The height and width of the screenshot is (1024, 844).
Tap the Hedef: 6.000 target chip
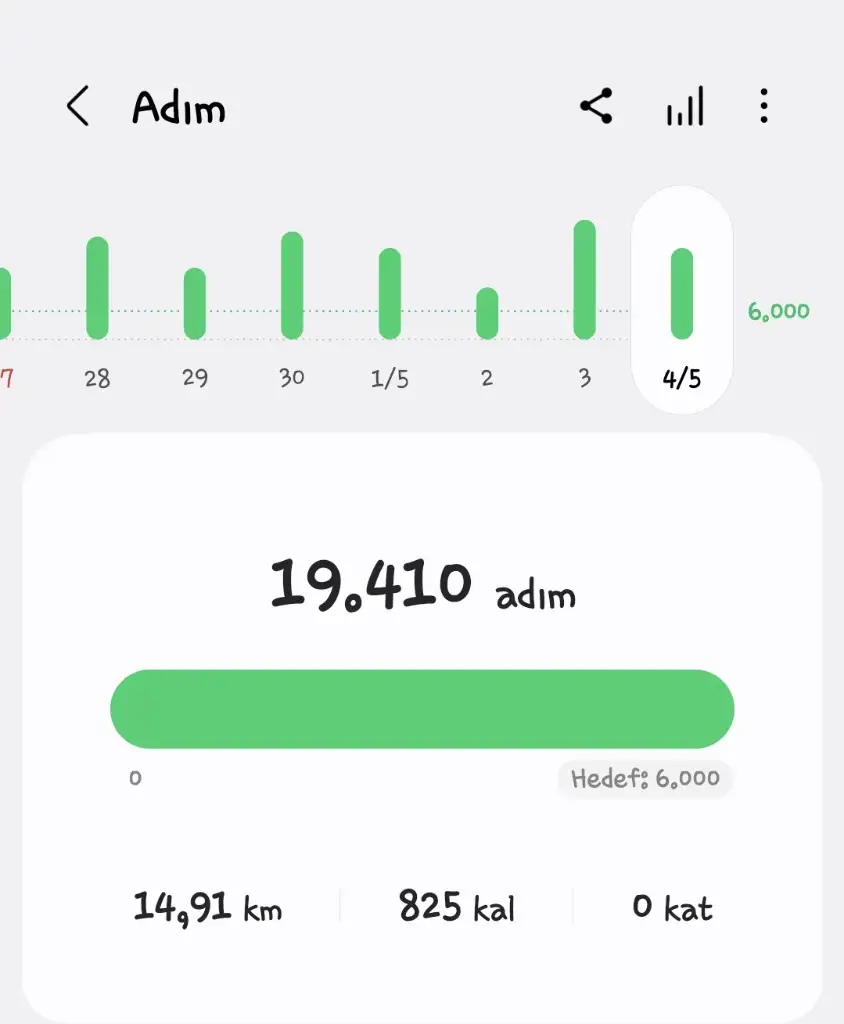[x=645, y=778]
